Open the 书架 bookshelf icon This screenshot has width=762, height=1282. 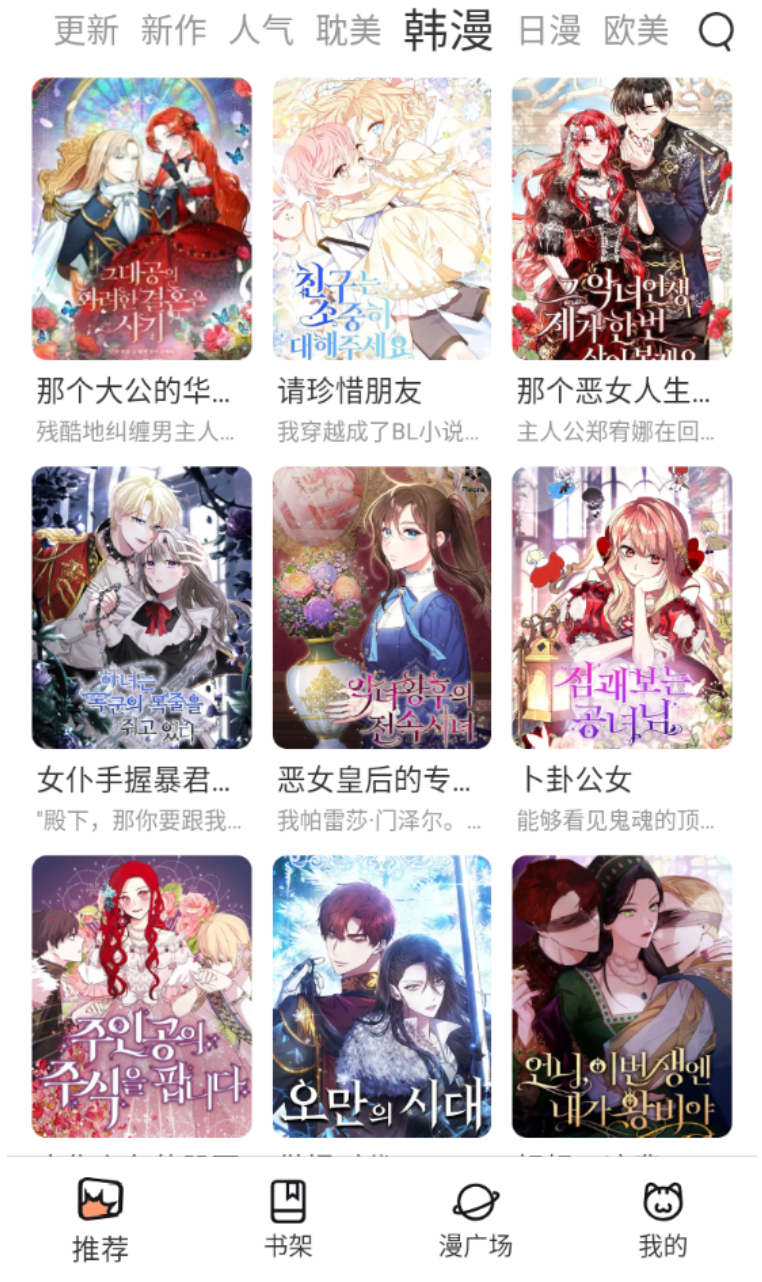point(287,1215)
